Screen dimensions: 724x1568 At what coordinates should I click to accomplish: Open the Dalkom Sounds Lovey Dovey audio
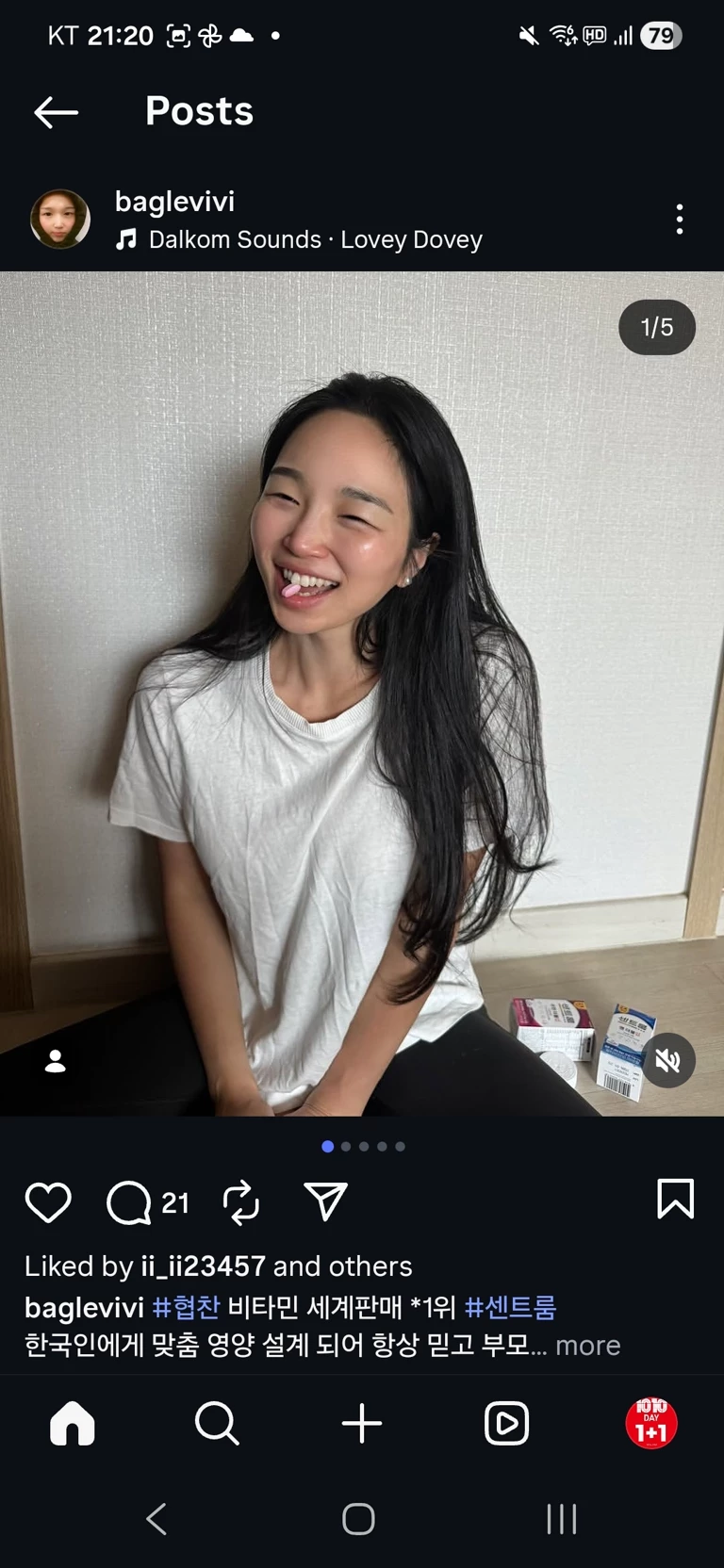pyautogui.click(x=315, y=239)
